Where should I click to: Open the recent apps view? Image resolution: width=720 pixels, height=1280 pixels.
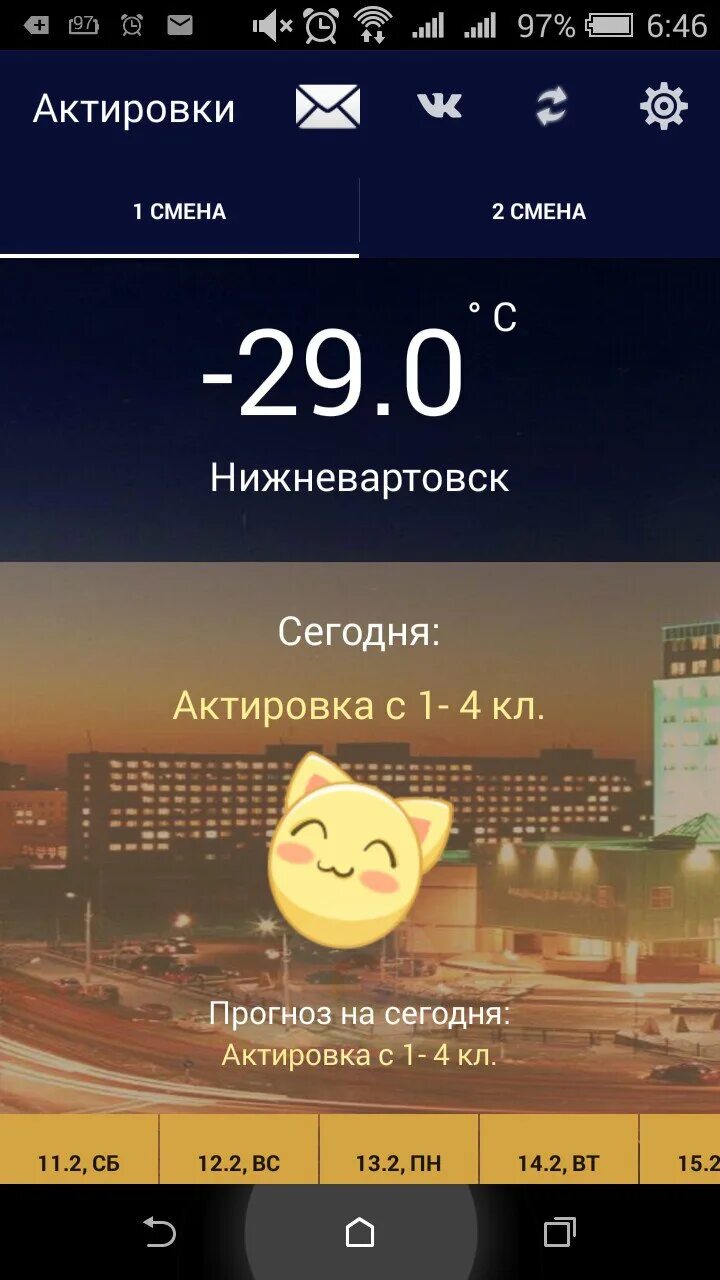point(560,1233)
